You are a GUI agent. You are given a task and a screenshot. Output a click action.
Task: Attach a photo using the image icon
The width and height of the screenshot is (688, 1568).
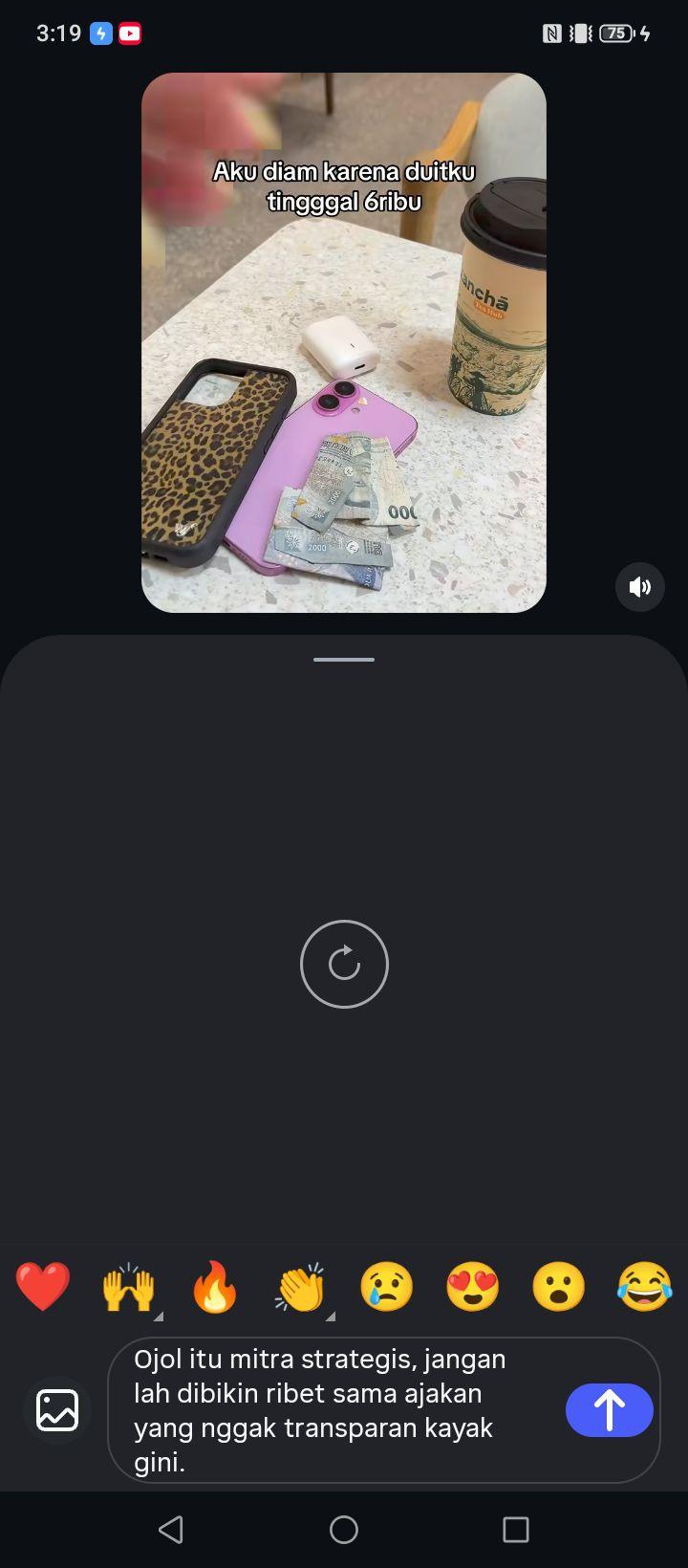pyautogui.click(x=57, y=1410)
